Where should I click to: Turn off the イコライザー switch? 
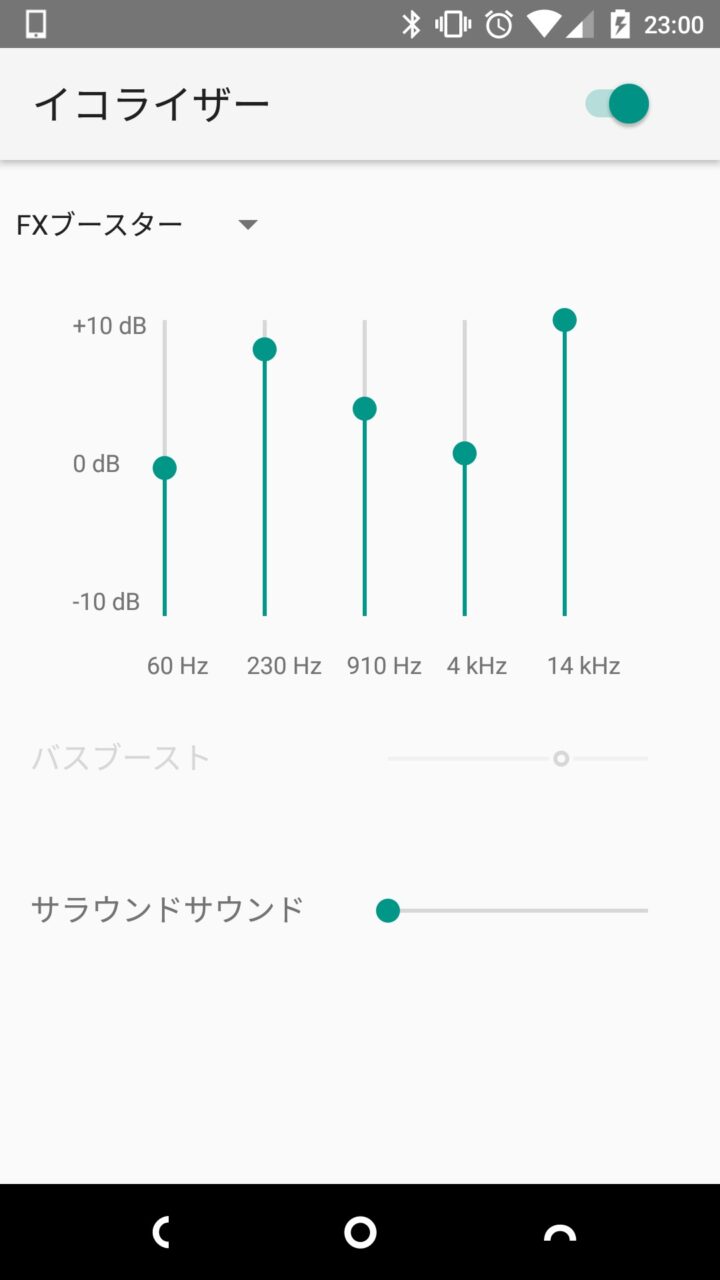pyautogui.click(x=618, y=104)
